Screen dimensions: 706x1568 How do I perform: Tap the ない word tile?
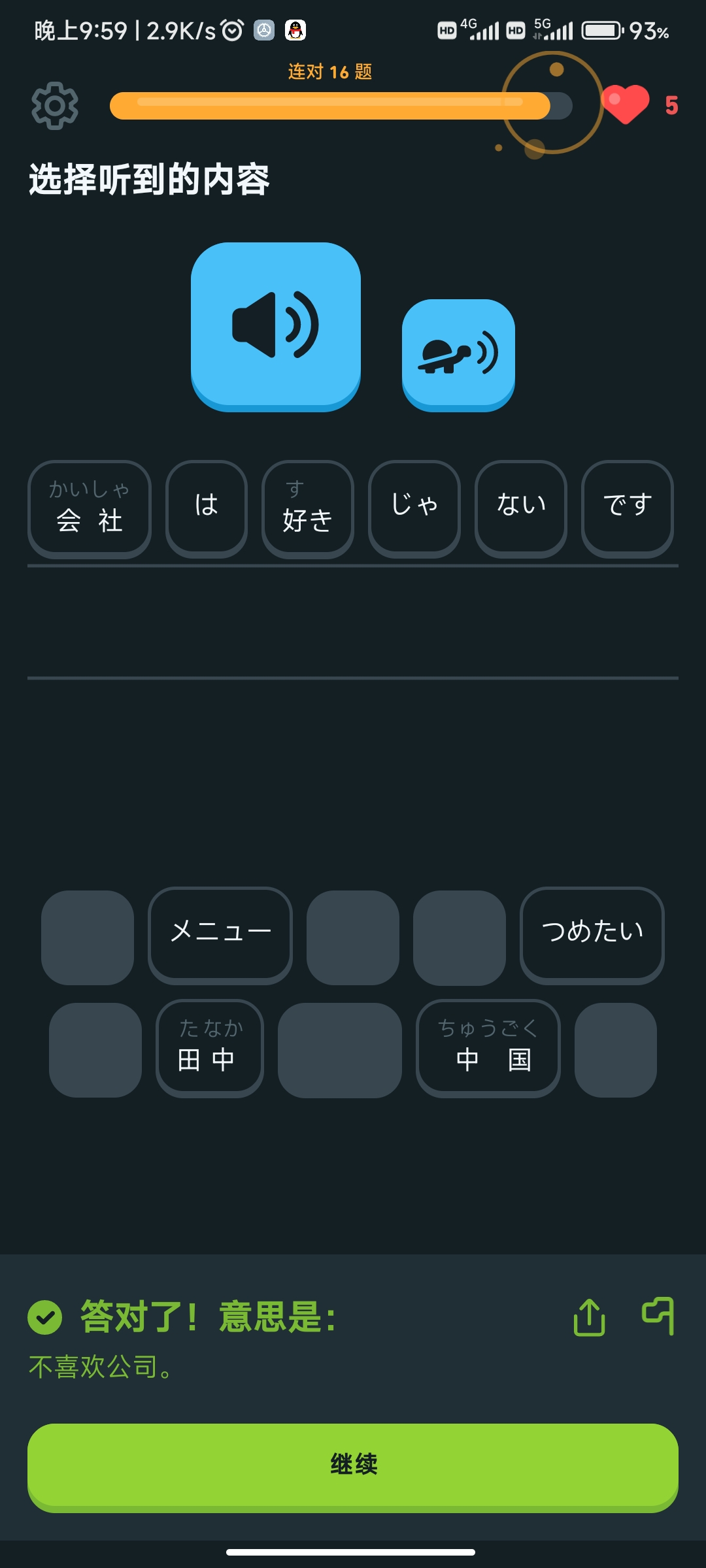coord(521,509)
